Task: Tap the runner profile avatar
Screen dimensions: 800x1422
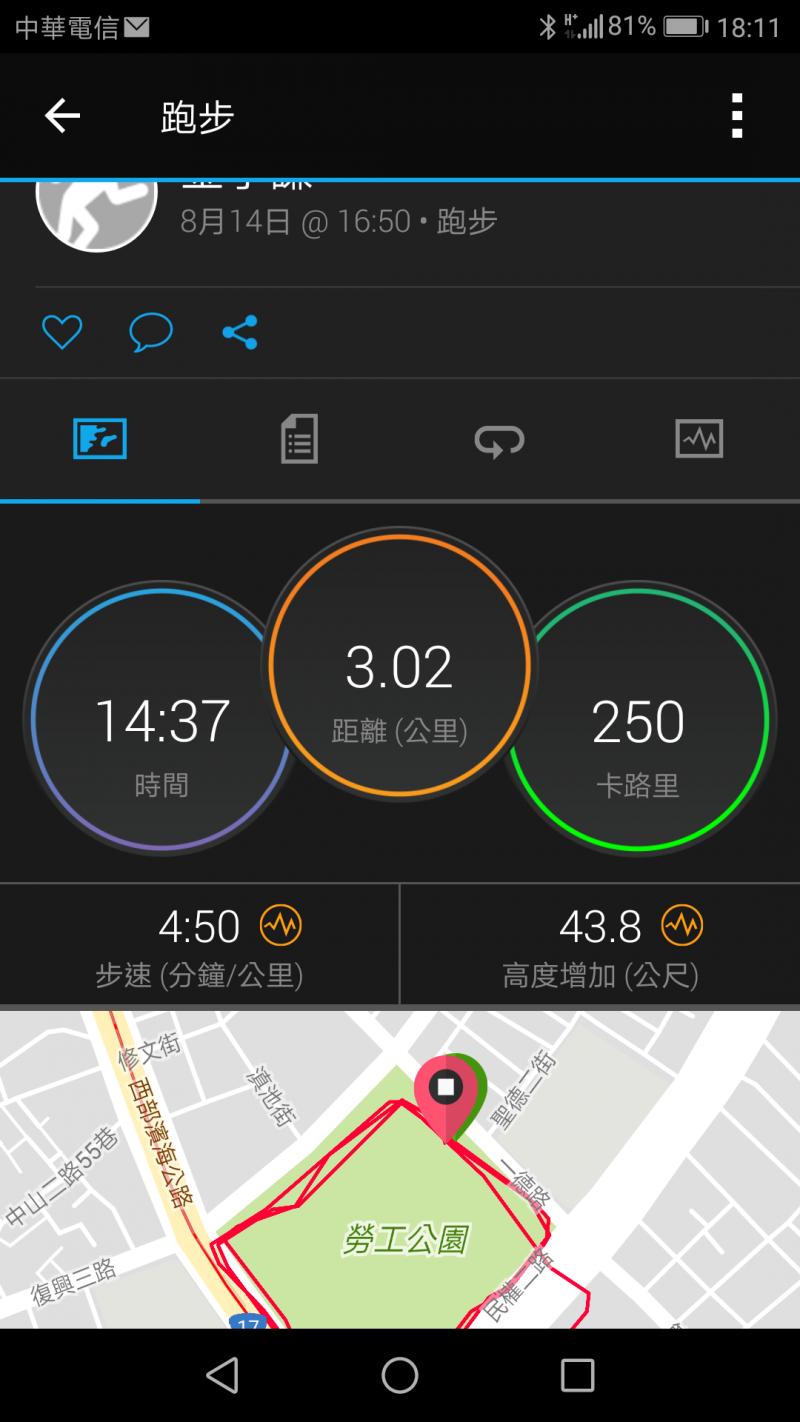Action: [97, 212]
